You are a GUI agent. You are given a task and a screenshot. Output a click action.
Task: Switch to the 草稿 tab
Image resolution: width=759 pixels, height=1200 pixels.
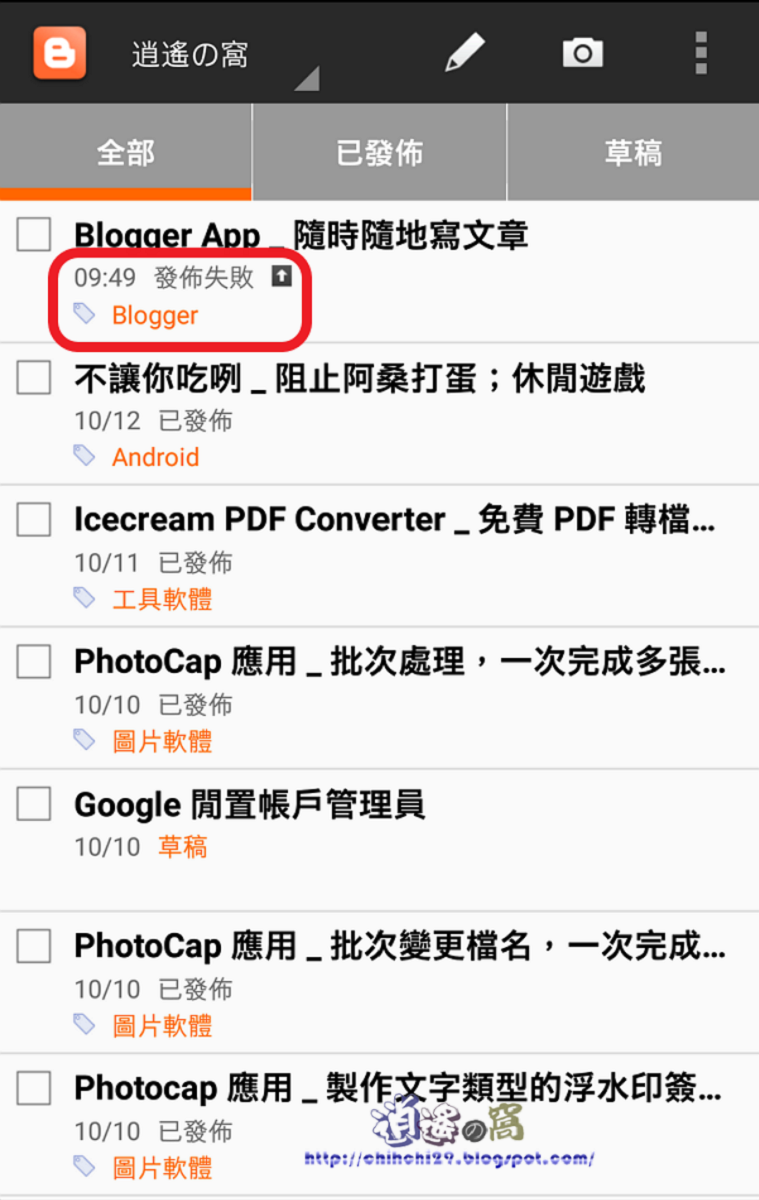click(x=633, y=153)
